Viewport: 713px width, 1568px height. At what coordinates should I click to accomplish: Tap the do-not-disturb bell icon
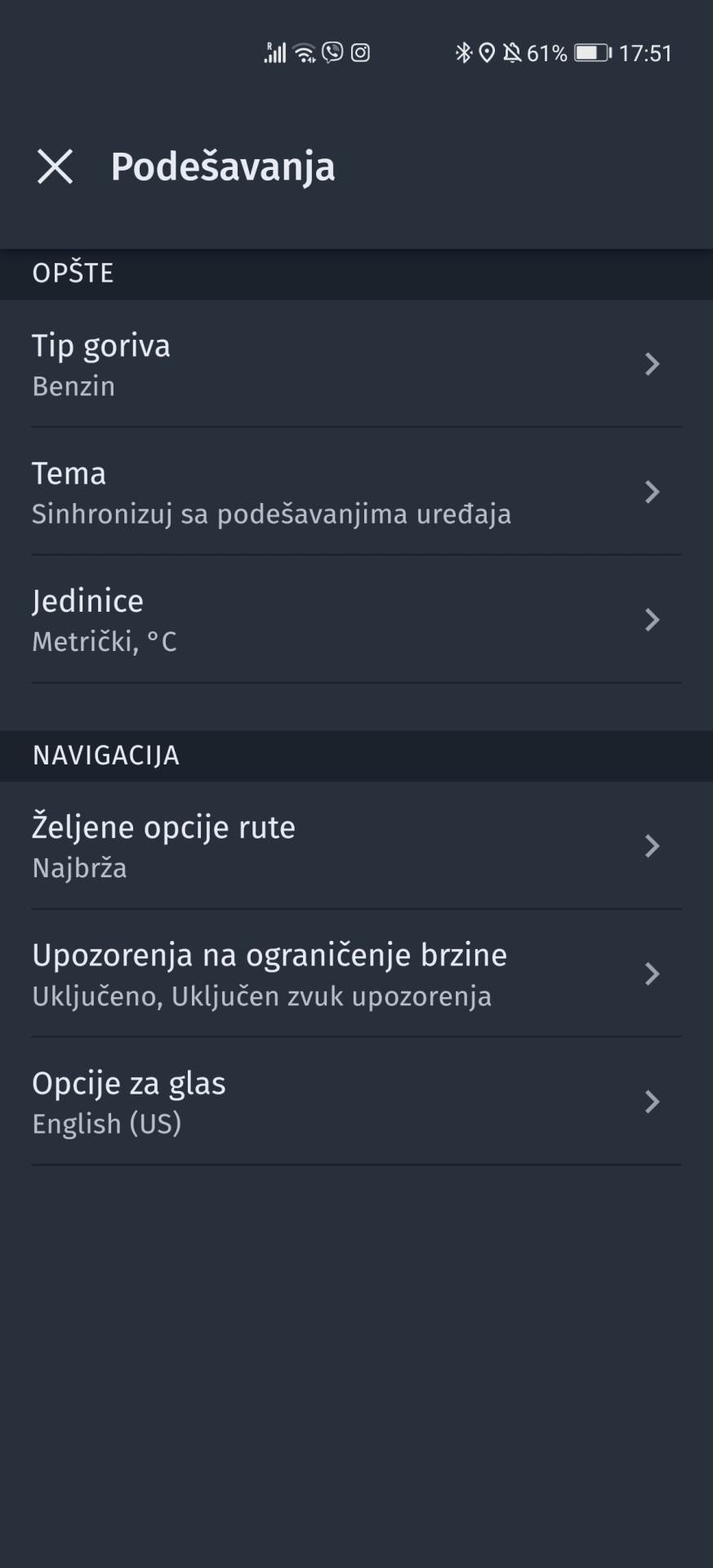512,52
